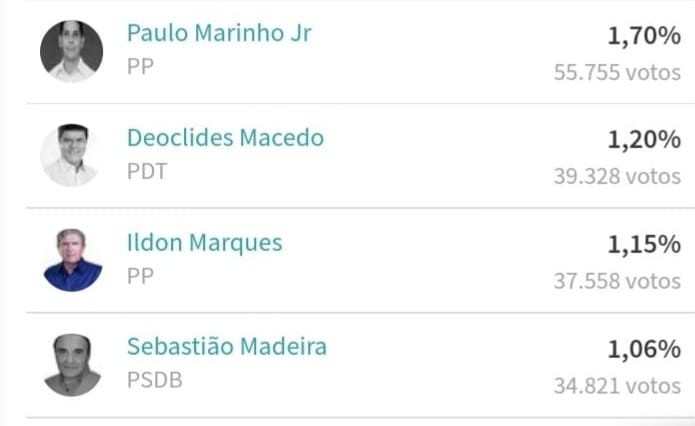This screenshot has width=695, height=426.
Task: View Ildon Marques candidate details
Action: [204, 243]
